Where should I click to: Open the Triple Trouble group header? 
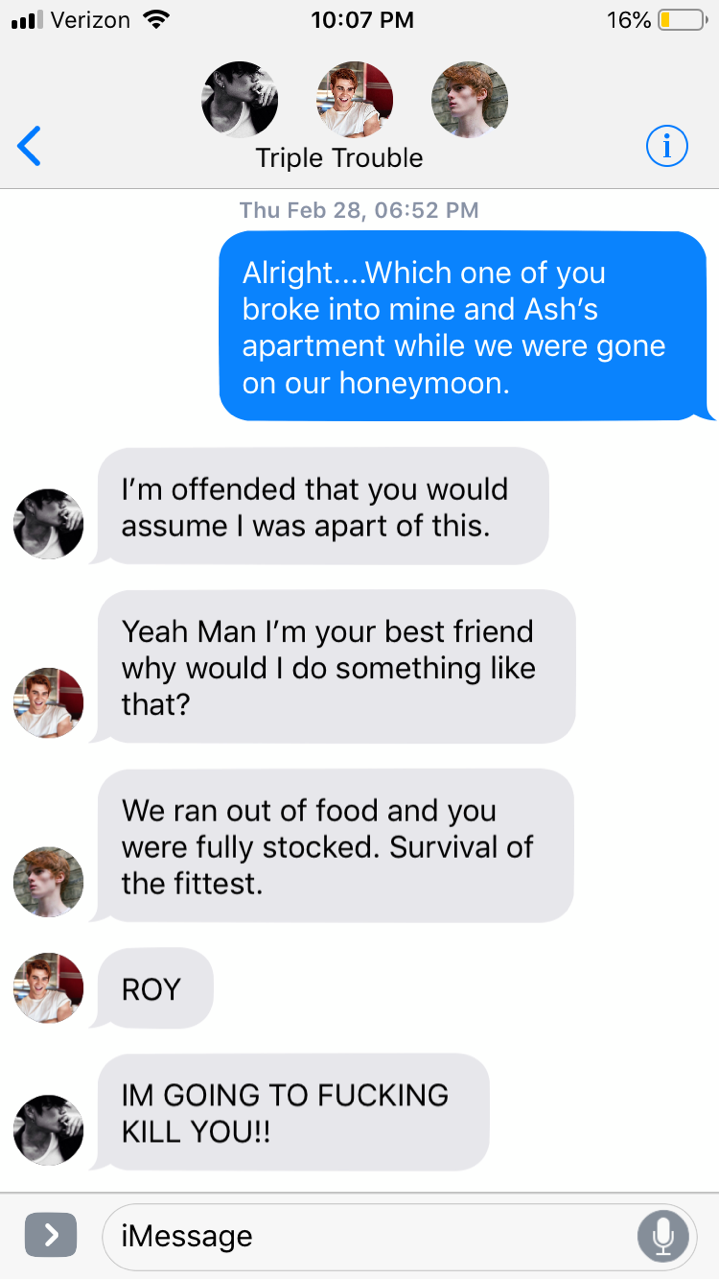pos(339,158)
